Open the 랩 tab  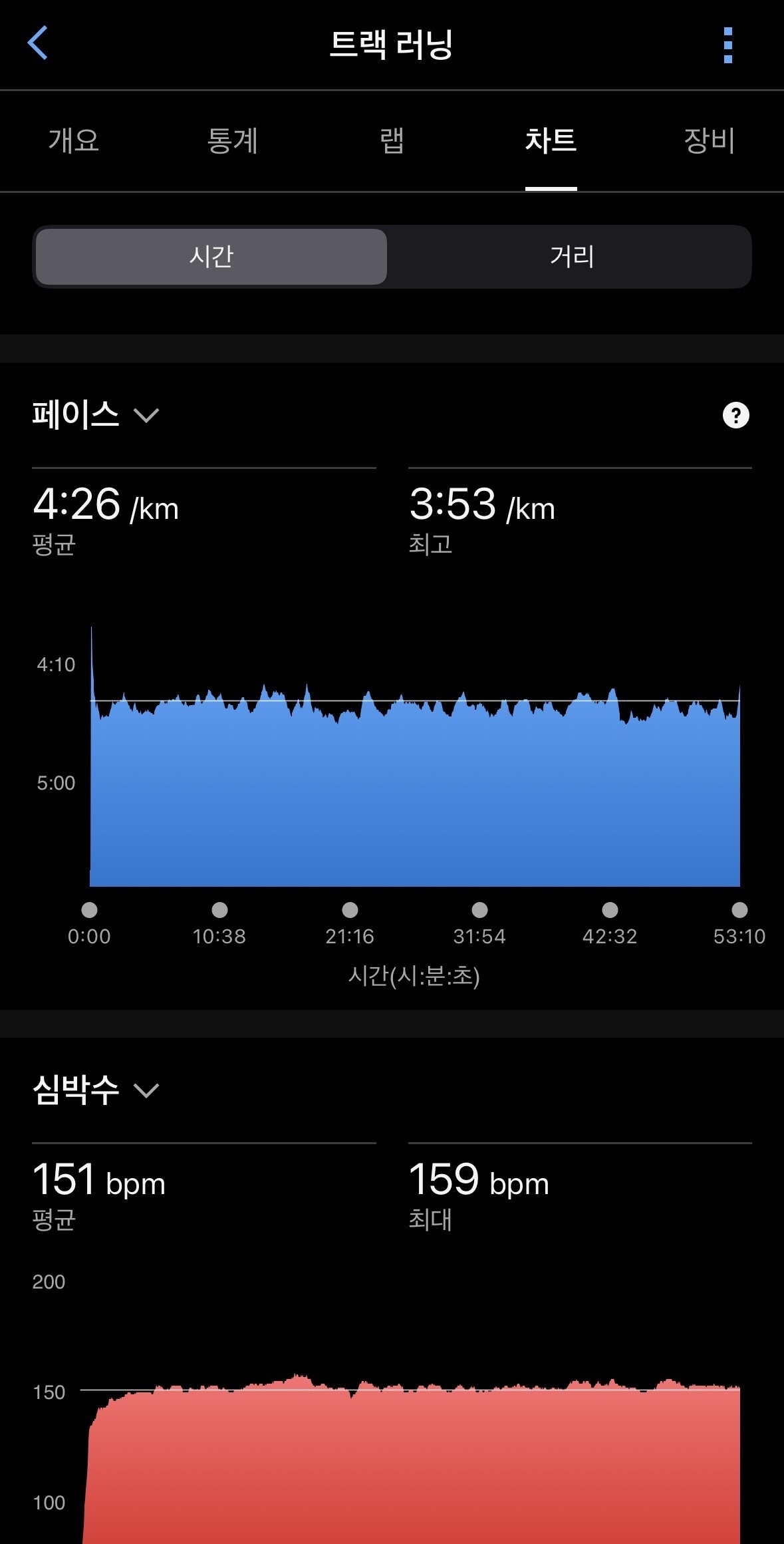click(392, 141)
